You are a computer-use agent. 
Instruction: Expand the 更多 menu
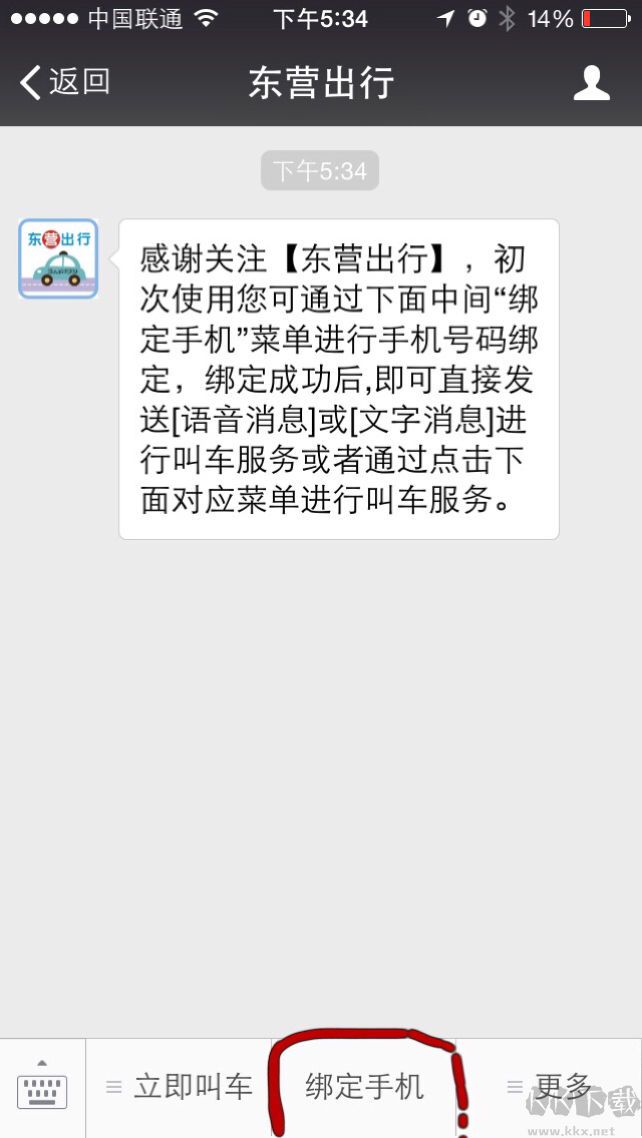(x=550, y=1087)
